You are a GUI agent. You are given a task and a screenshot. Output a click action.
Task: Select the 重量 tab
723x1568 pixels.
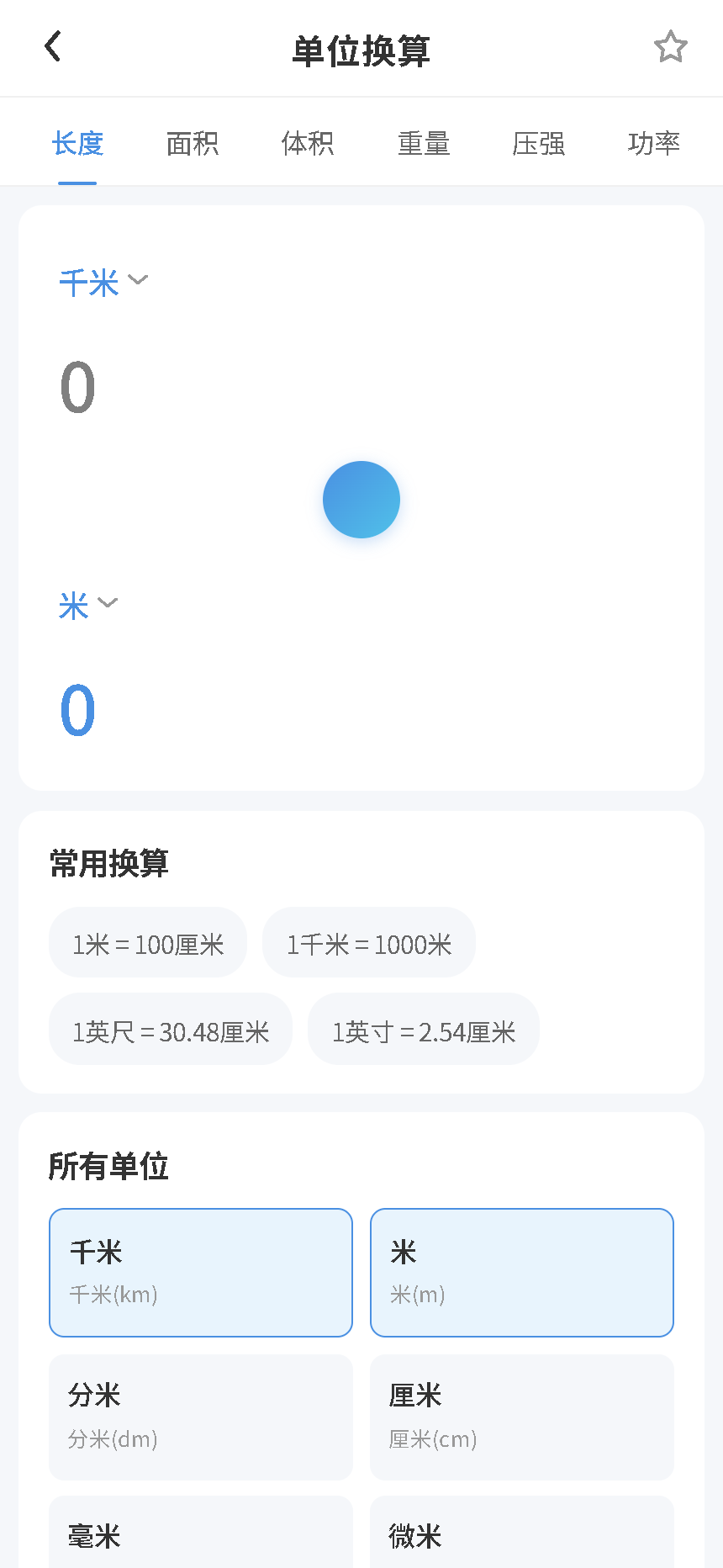(424, 144)
